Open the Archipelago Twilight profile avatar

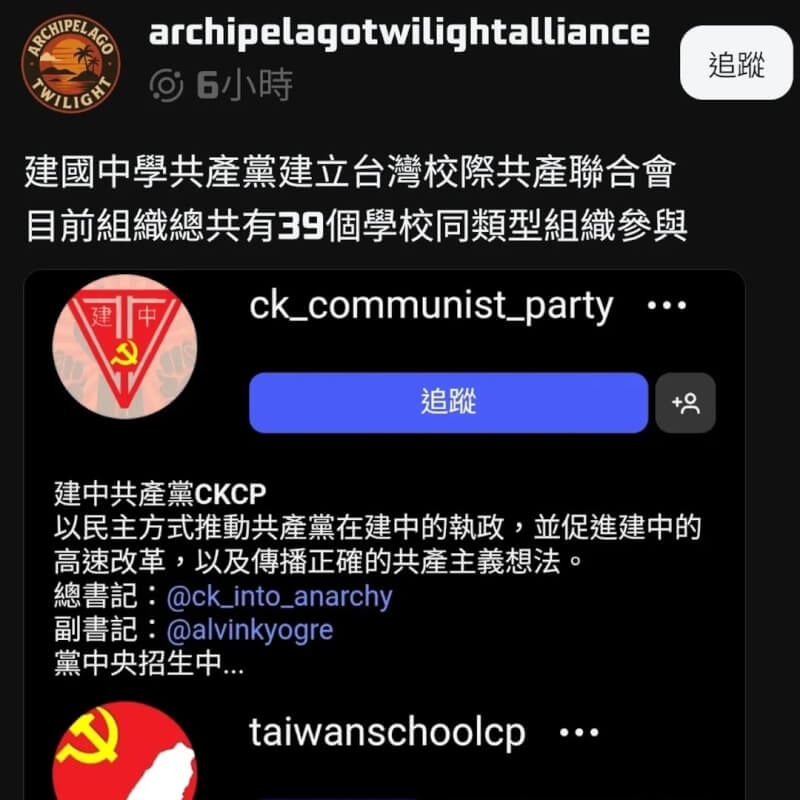point(70,63)
